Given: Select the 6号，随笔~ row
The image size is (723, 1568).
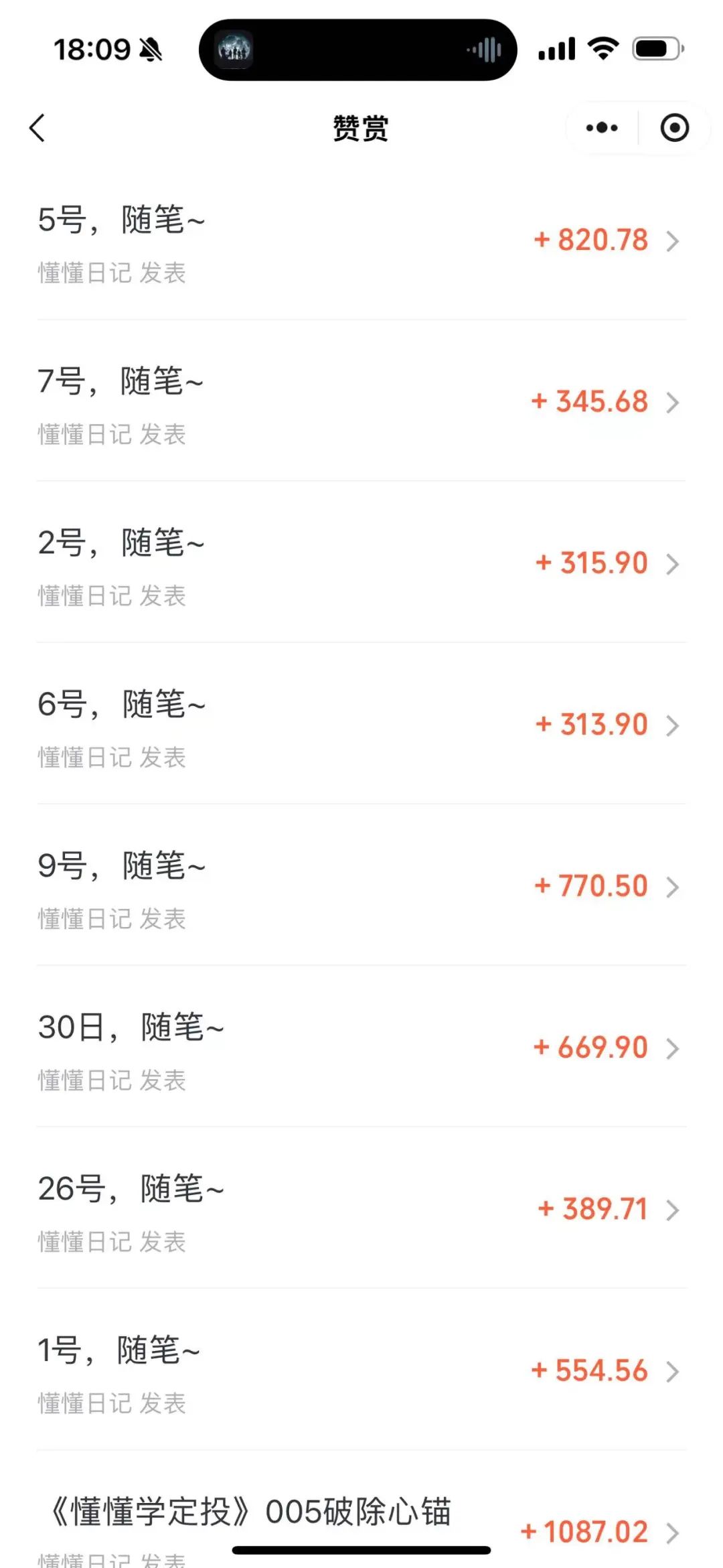Looking at the screenshot, I should (361, 723).
